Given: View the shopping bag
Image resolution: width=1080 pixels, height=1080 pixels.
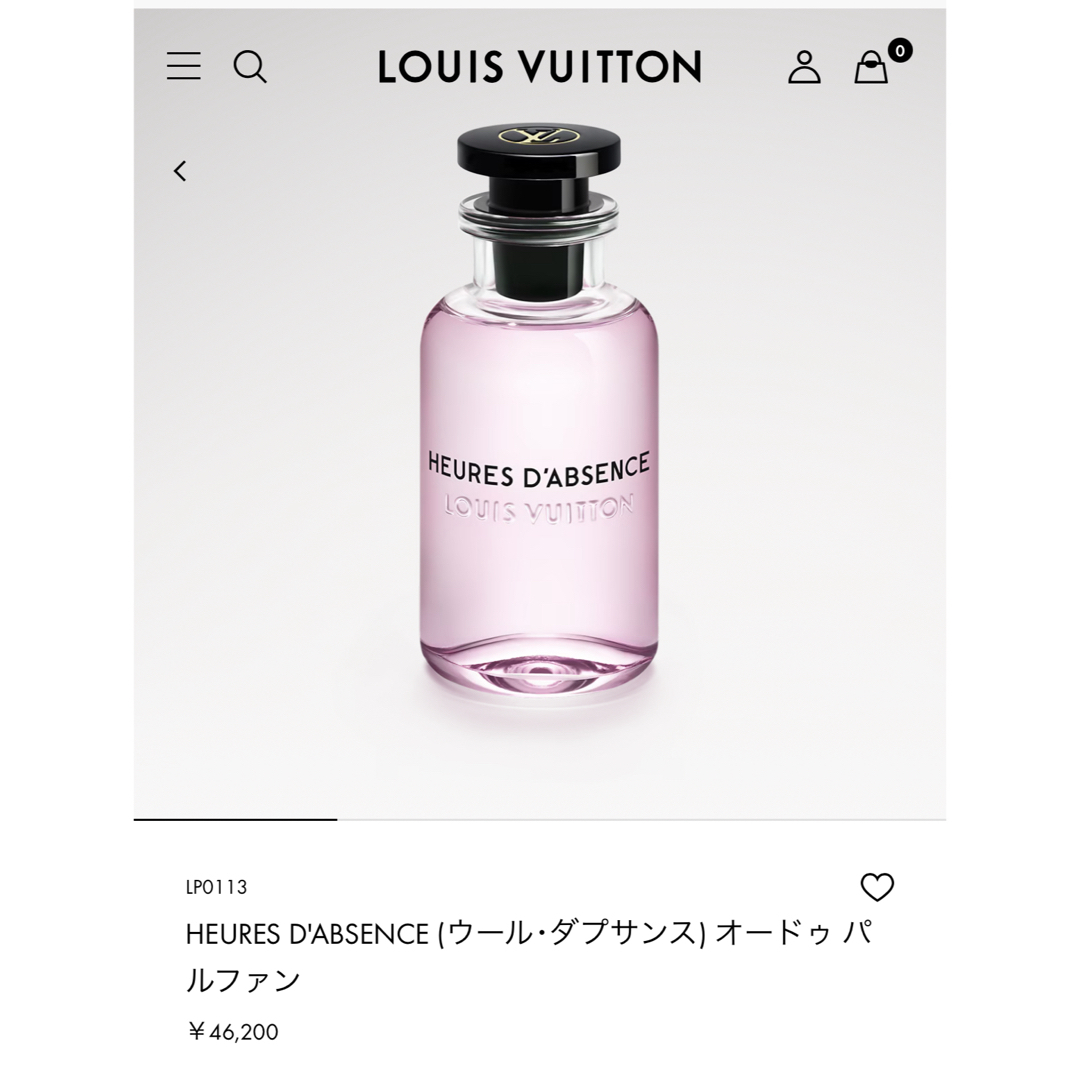Looking at the screenshot, I should click(871, 68).
